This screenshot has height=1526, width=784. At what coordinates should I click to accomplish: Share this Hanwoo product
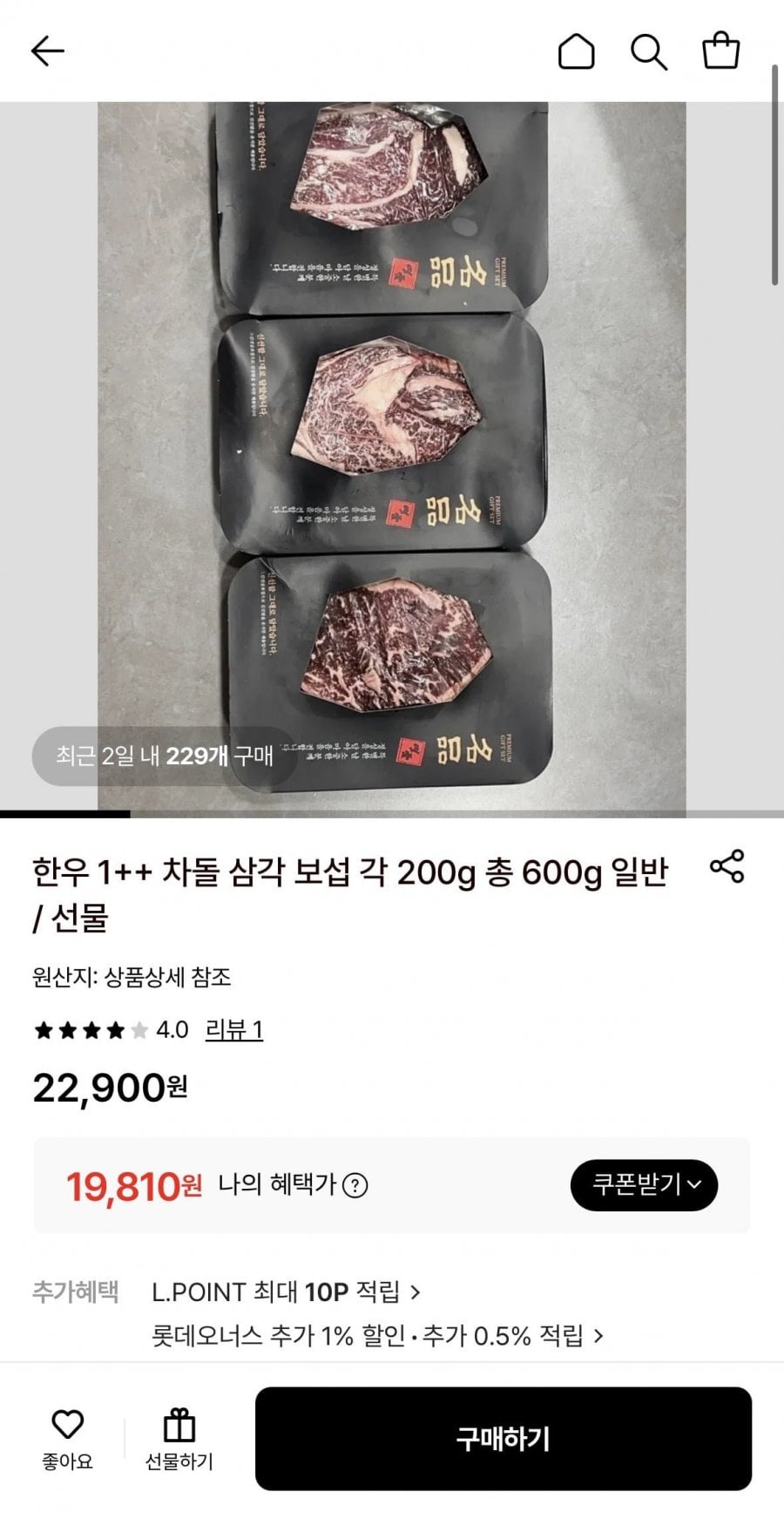(727, 866)
